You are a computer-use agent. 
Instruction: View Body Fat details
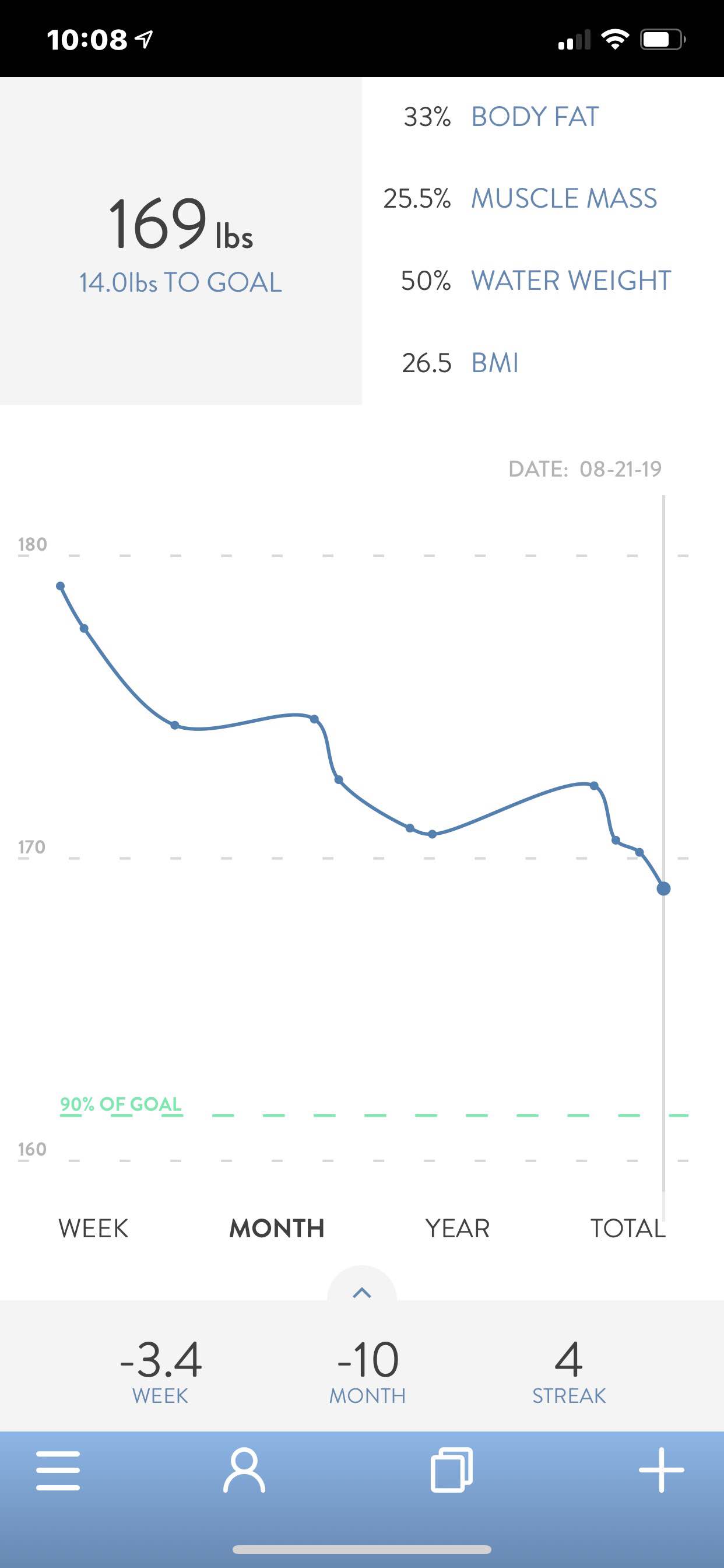pyautogui.click(x=535, y=116)
